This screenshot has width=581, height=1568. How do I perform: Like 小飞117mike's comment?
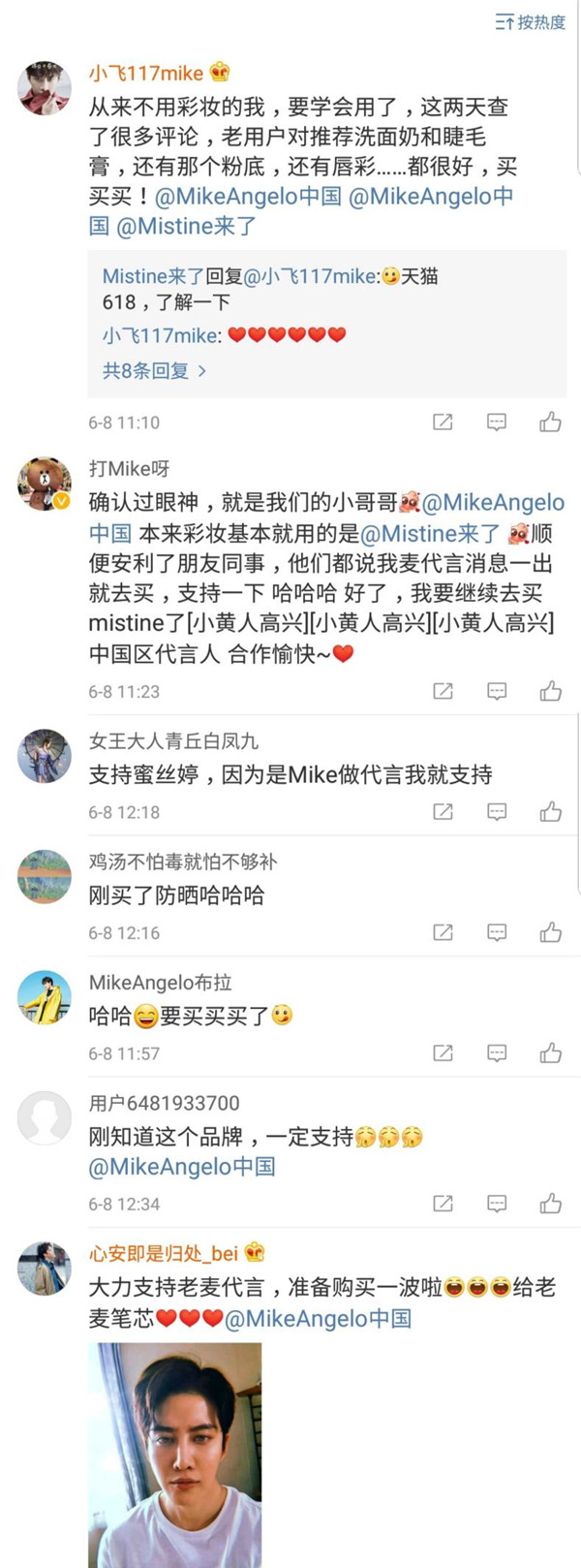[550, 423]
